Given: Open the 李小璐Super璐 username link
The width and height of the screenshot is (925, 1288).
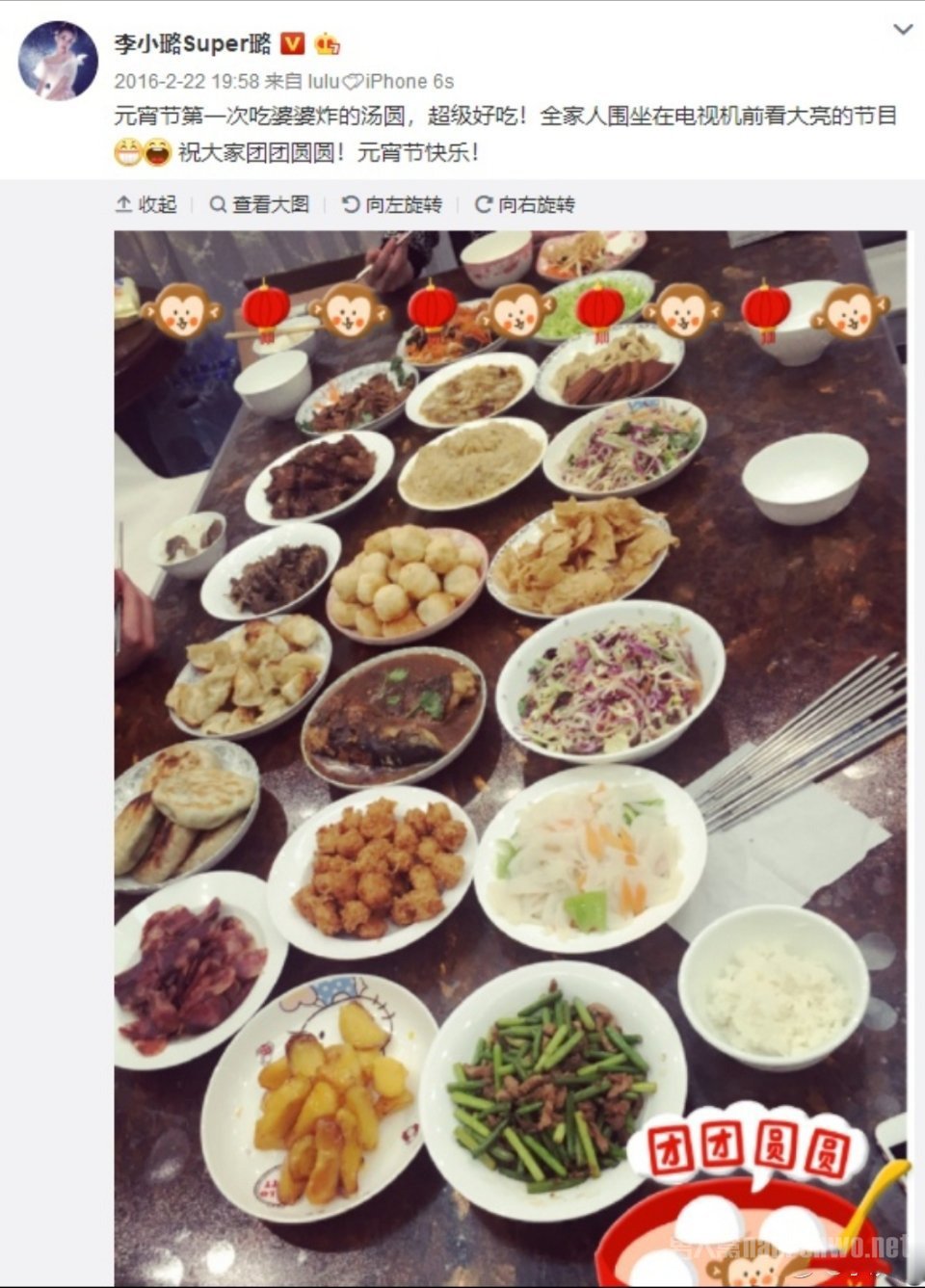Looking at the screenshot, I should click(x=193, y=44).
